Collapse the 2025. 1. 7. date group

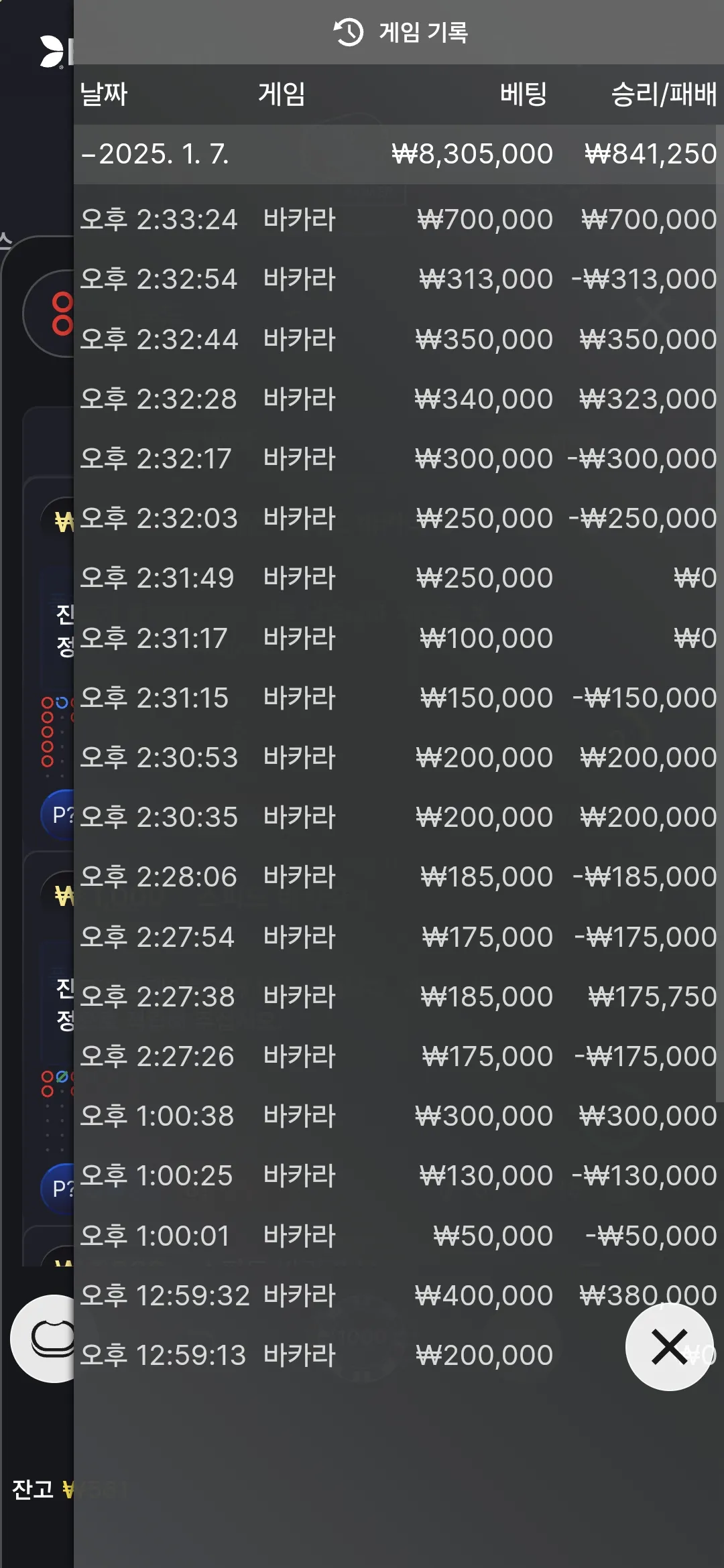(x=396, y=154)
